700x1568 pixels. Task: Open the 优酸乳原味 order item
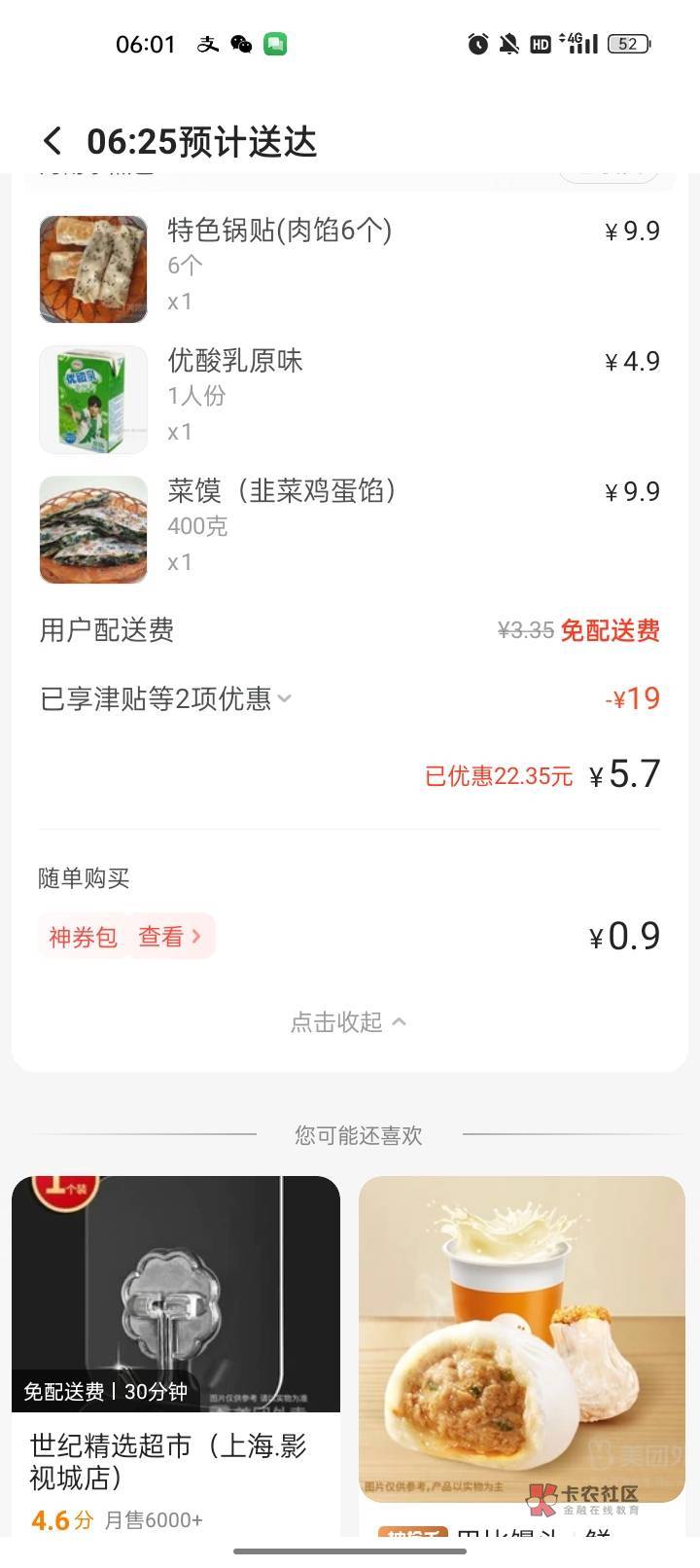click(x=350, y=399)
